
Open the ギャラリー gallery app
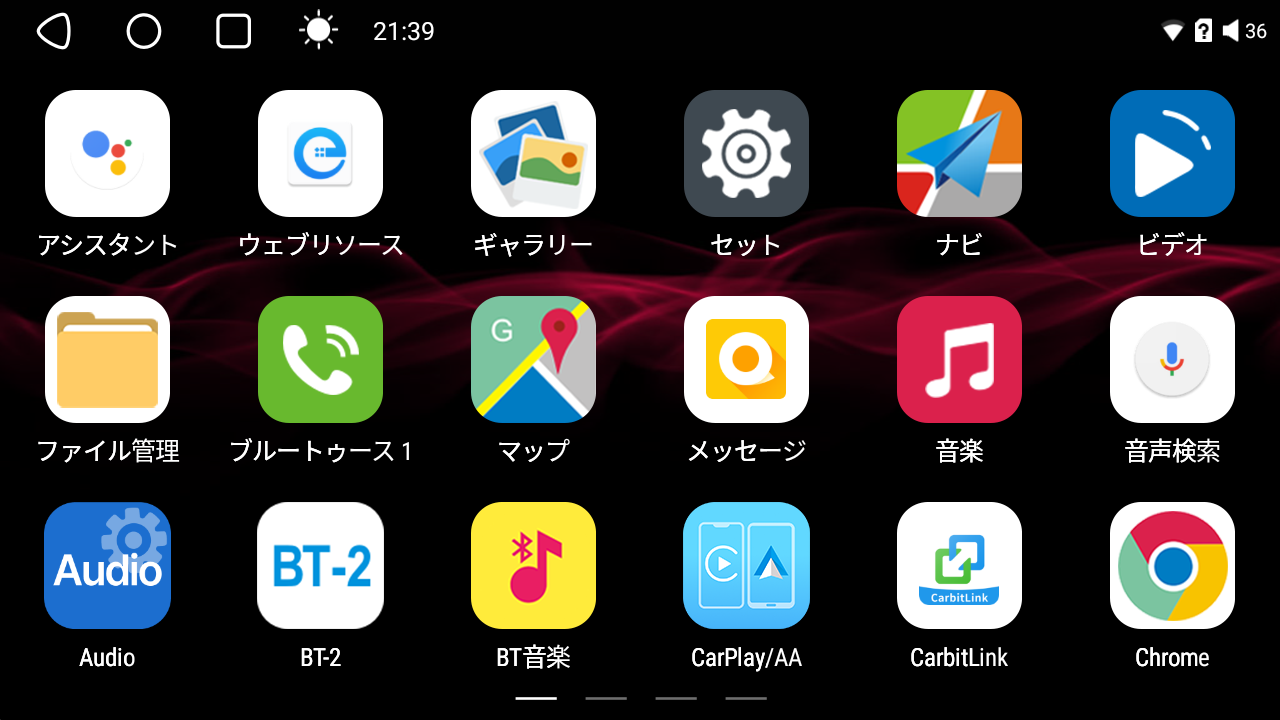click(x=533, y=153)
